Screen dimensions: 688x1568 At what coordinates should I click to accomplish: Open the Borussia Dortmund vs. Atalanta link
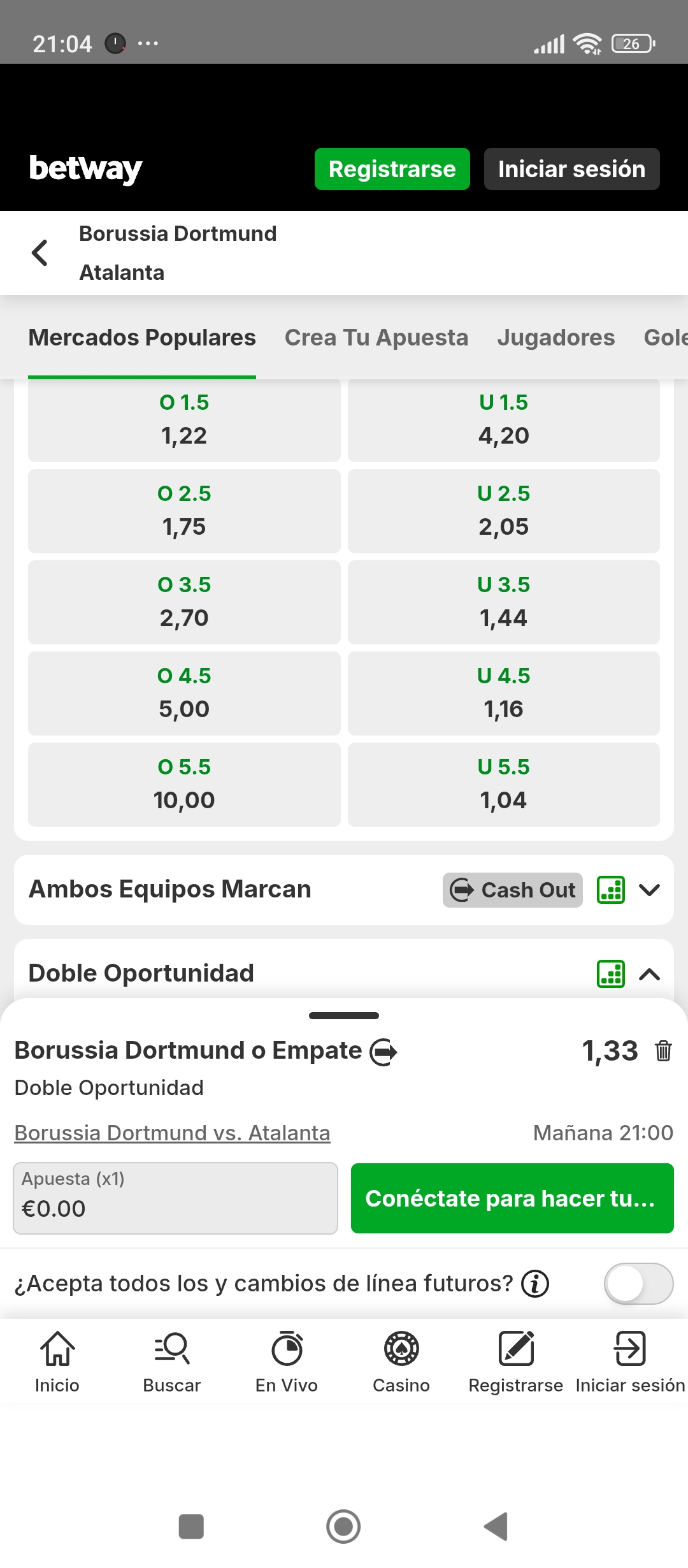172,1133
